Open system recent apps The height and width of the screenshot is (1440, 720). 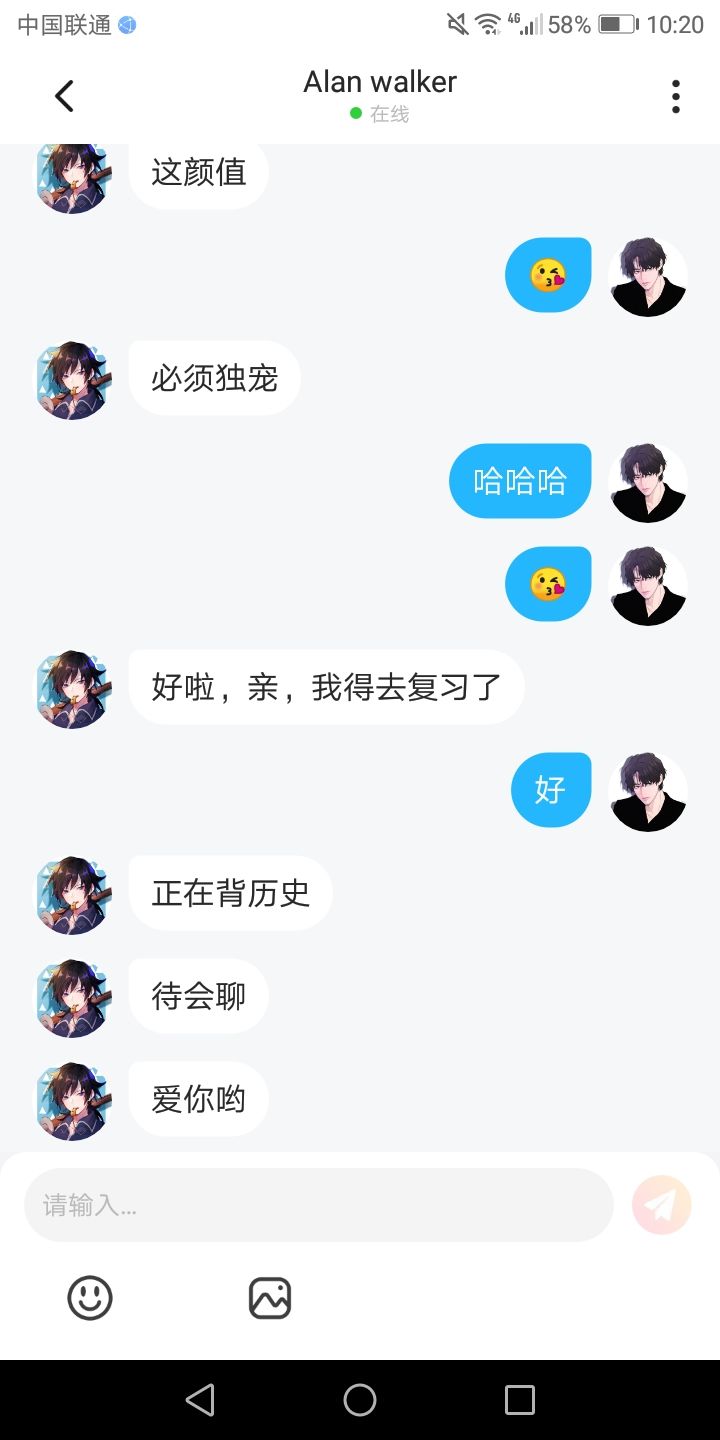click(520, 1400)
